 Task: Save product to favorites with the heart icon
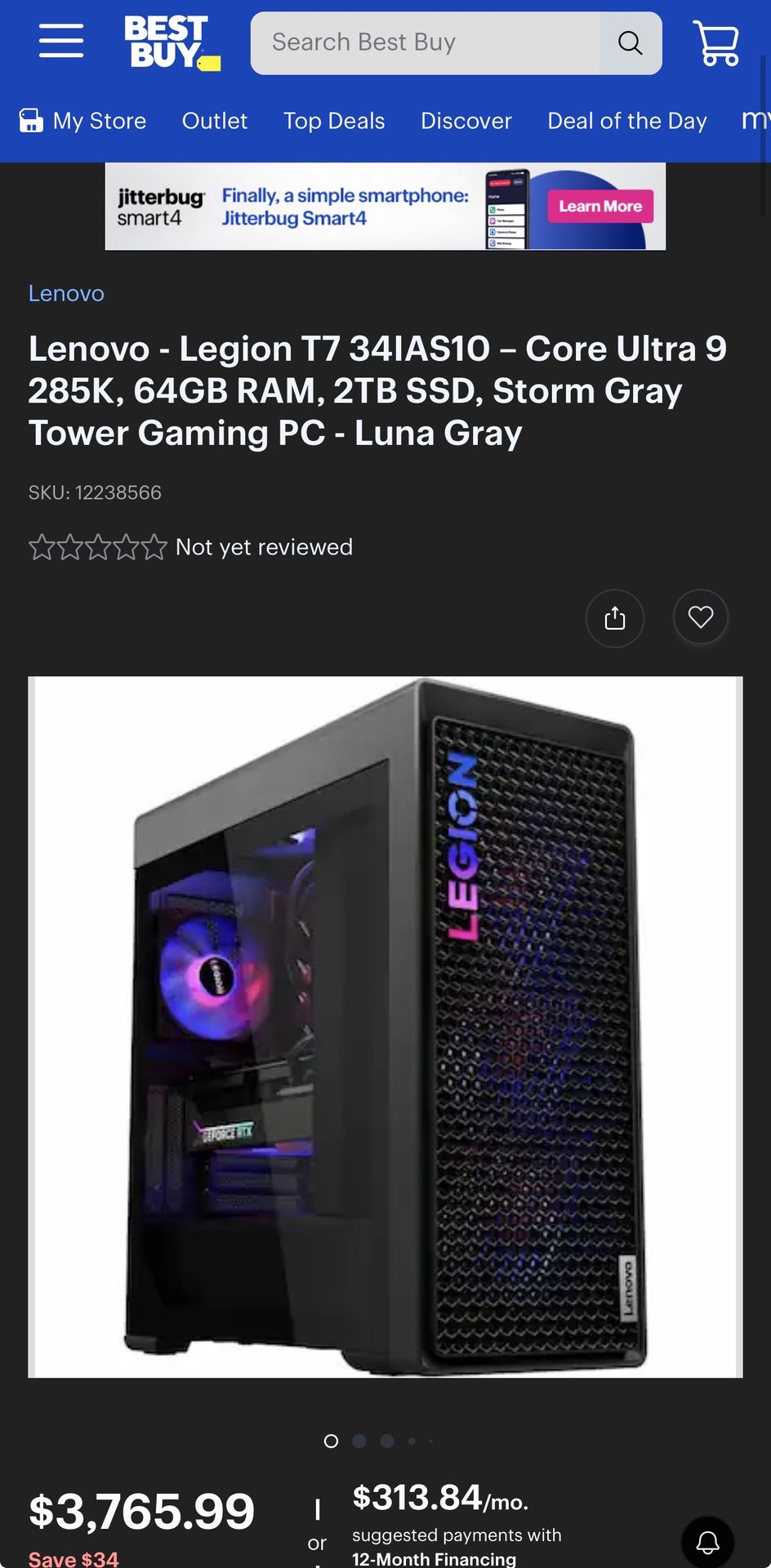click(701, 617)
